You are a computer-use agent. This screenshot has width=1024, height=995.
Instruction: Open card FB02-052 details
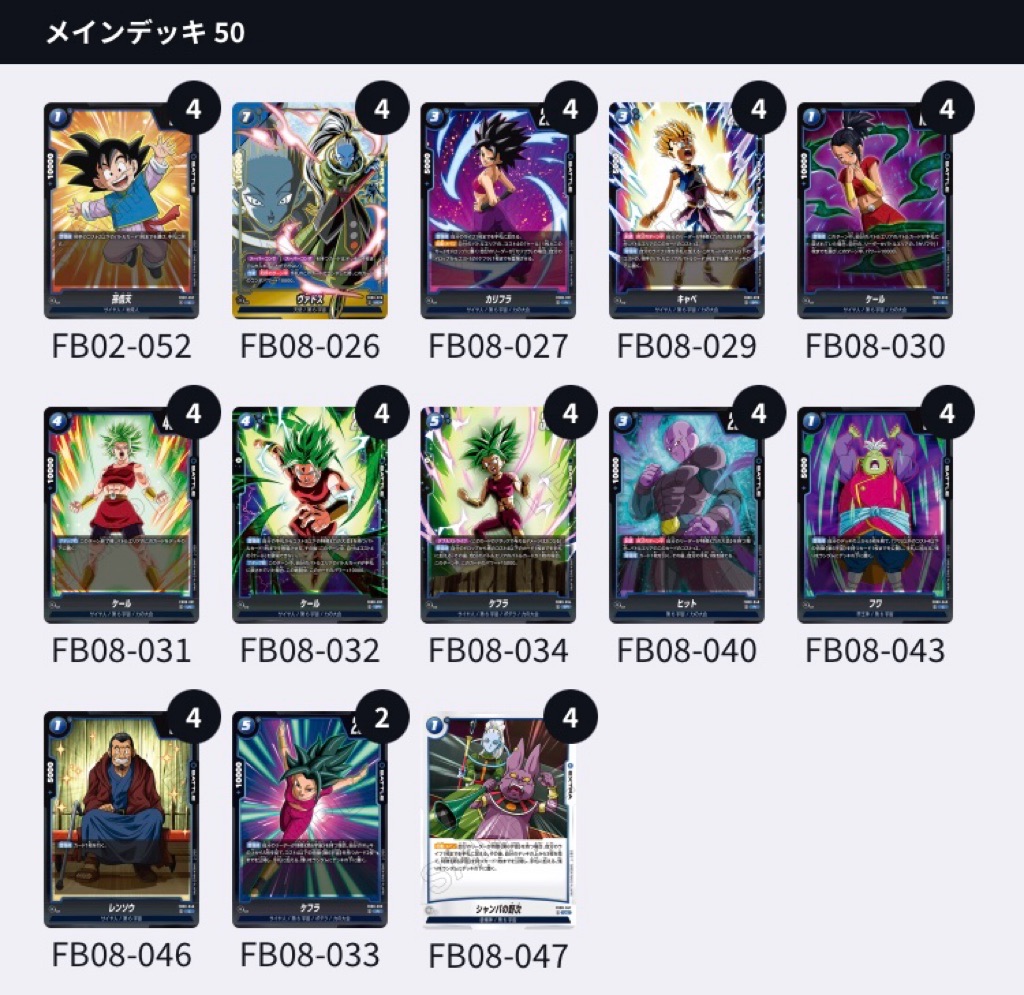tap(121, 210)
